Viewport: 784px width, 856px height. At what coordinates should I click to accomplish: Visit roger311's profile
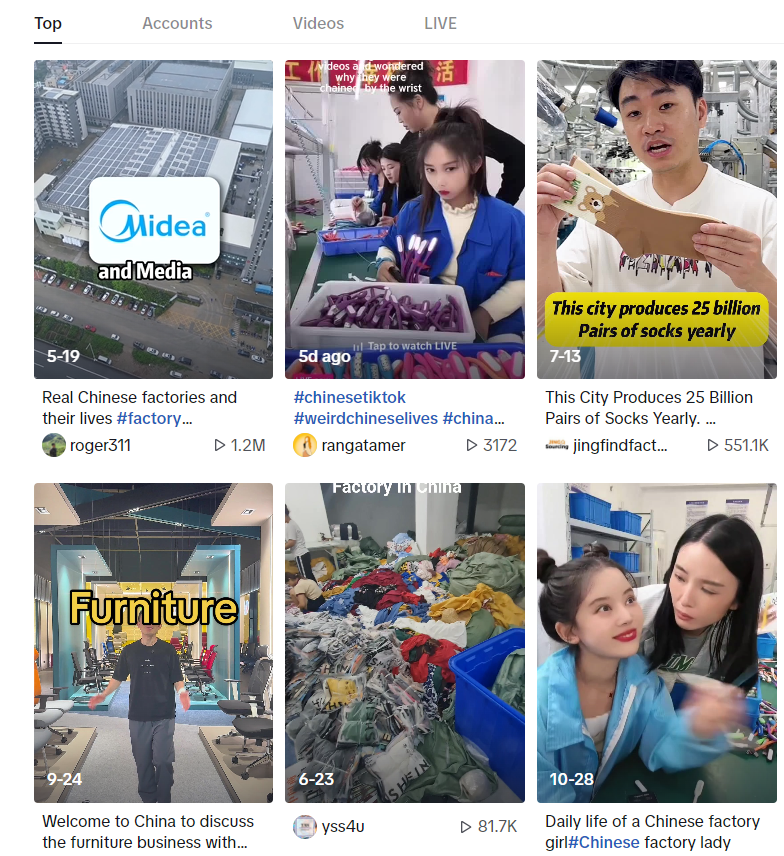[99, 445]
